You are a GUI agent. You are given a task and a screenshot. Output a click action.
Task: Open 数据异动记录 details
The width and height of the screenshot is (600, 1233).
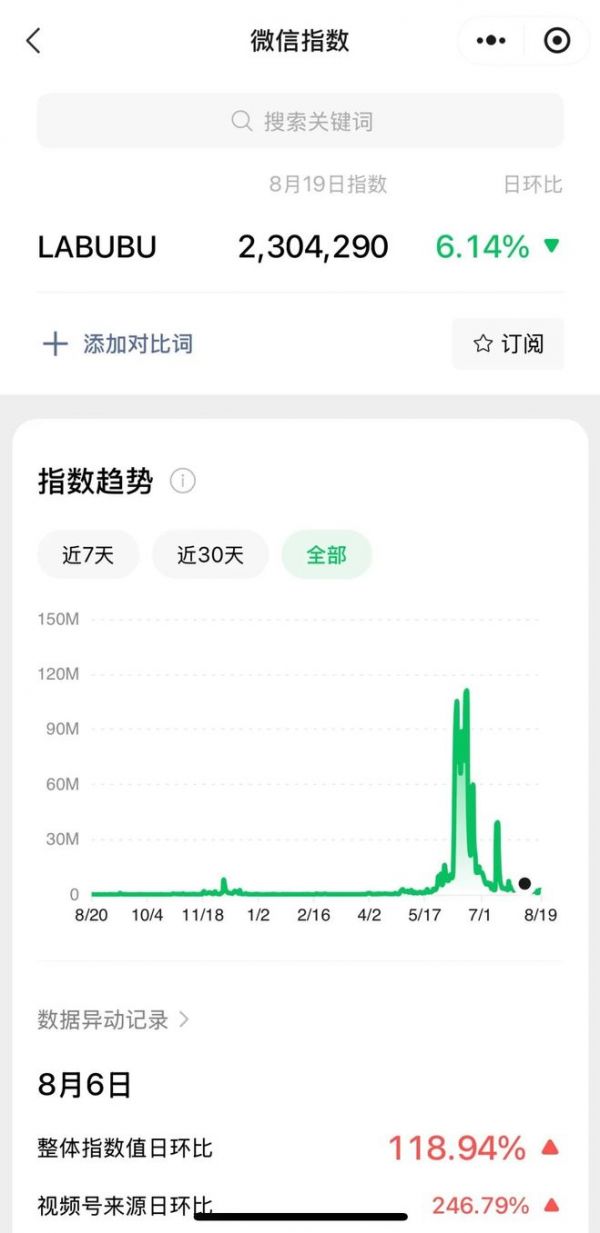(113, 1020)
